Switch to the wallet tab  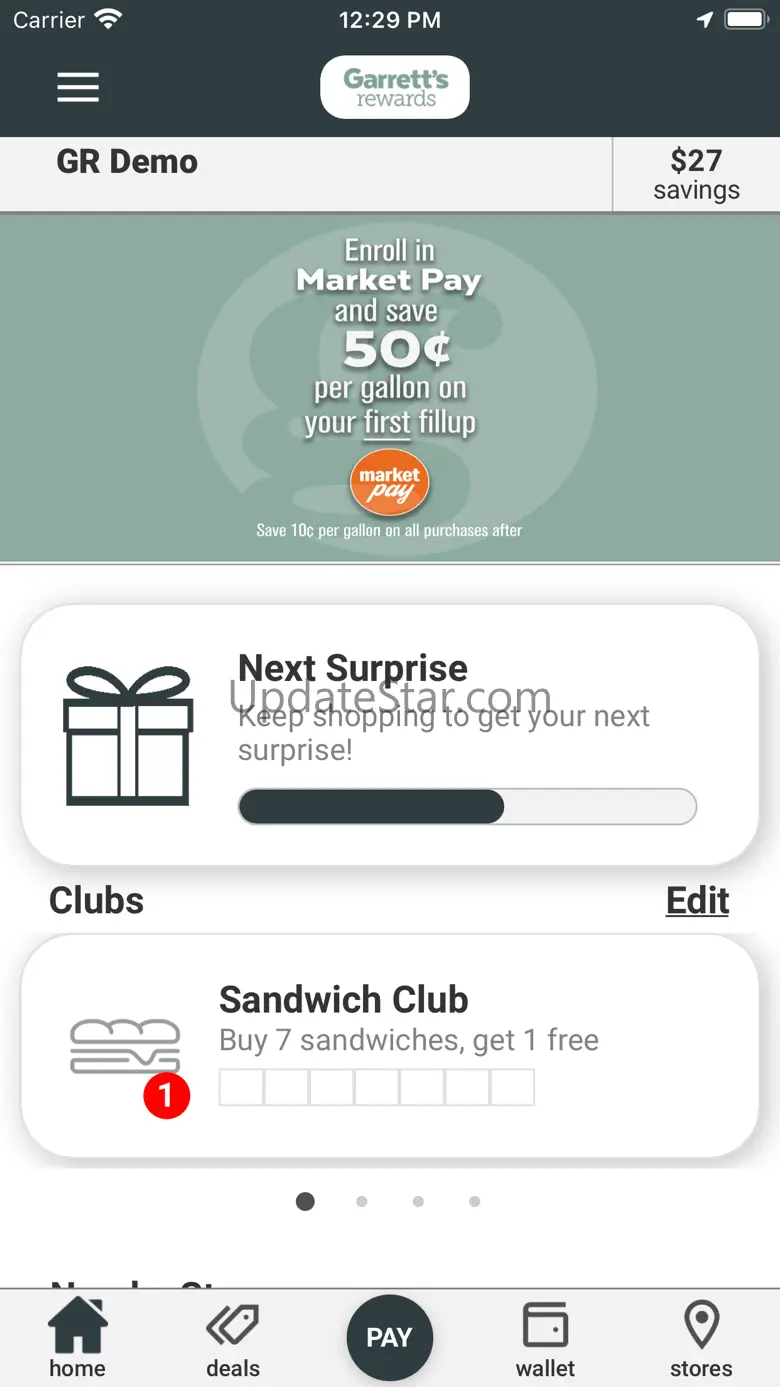coord(546,1338)
